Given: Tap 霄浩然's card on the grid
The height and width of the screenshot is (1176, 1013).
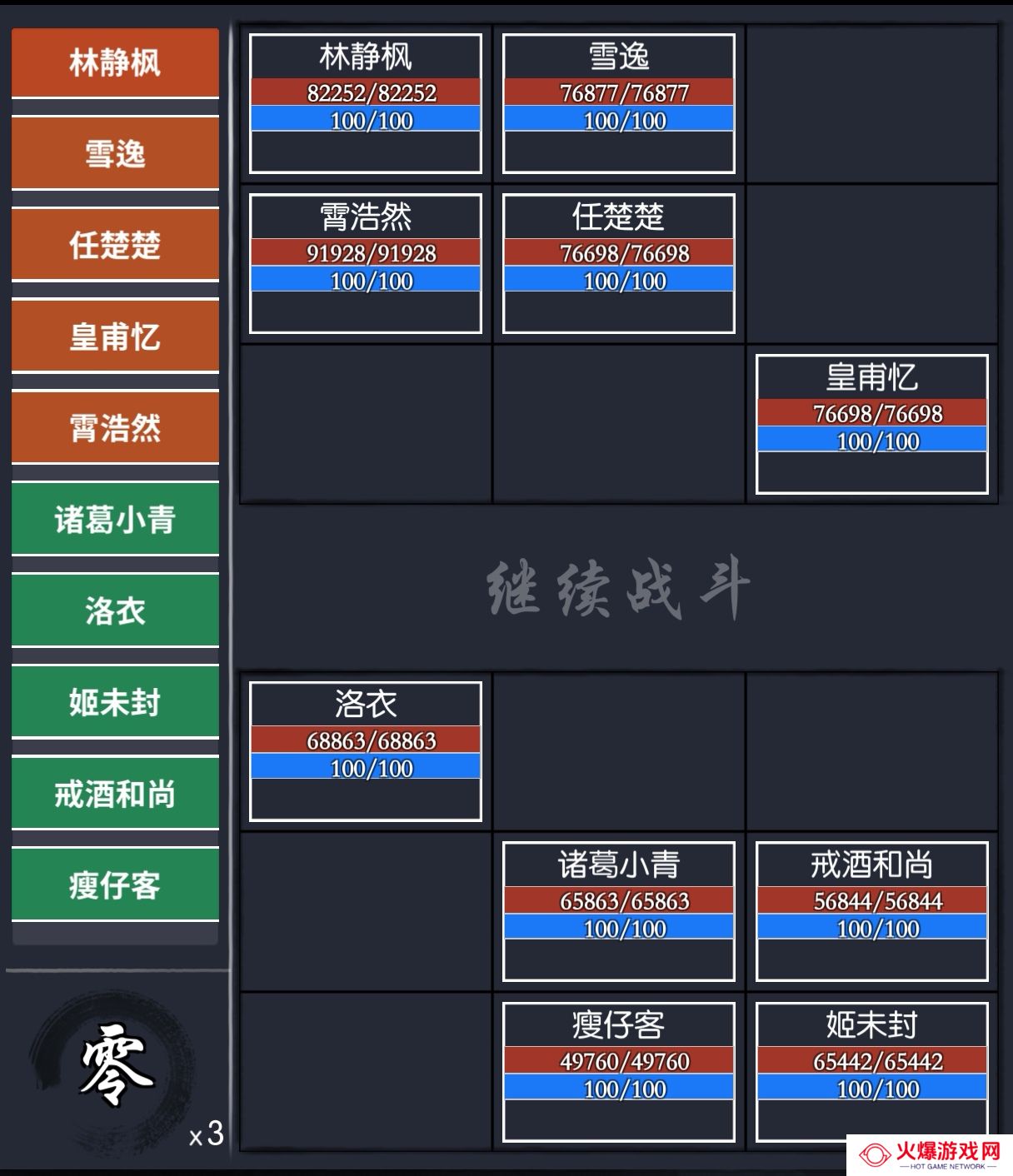Looking at the screenshot, I should pos(366,264).
